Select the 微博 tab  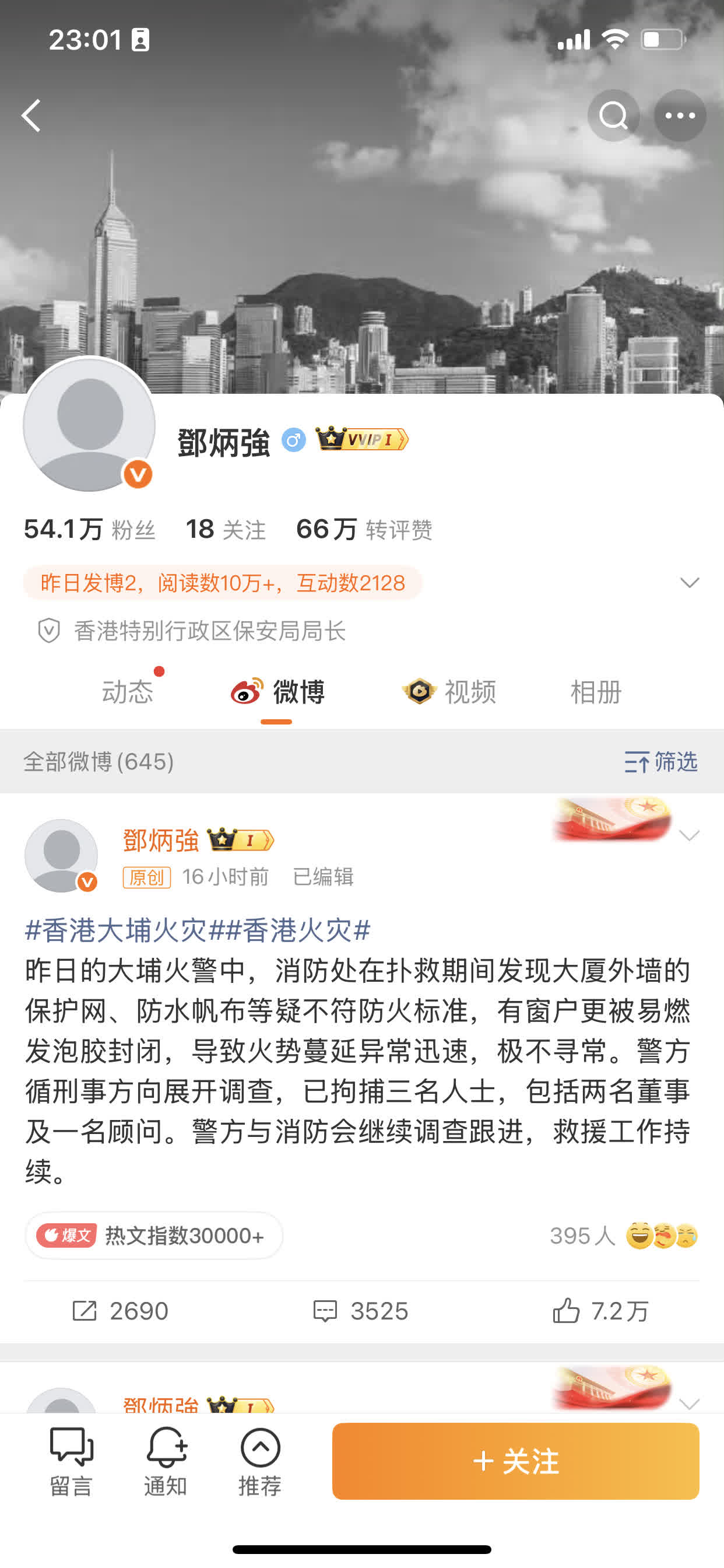[x=278, y=692]
